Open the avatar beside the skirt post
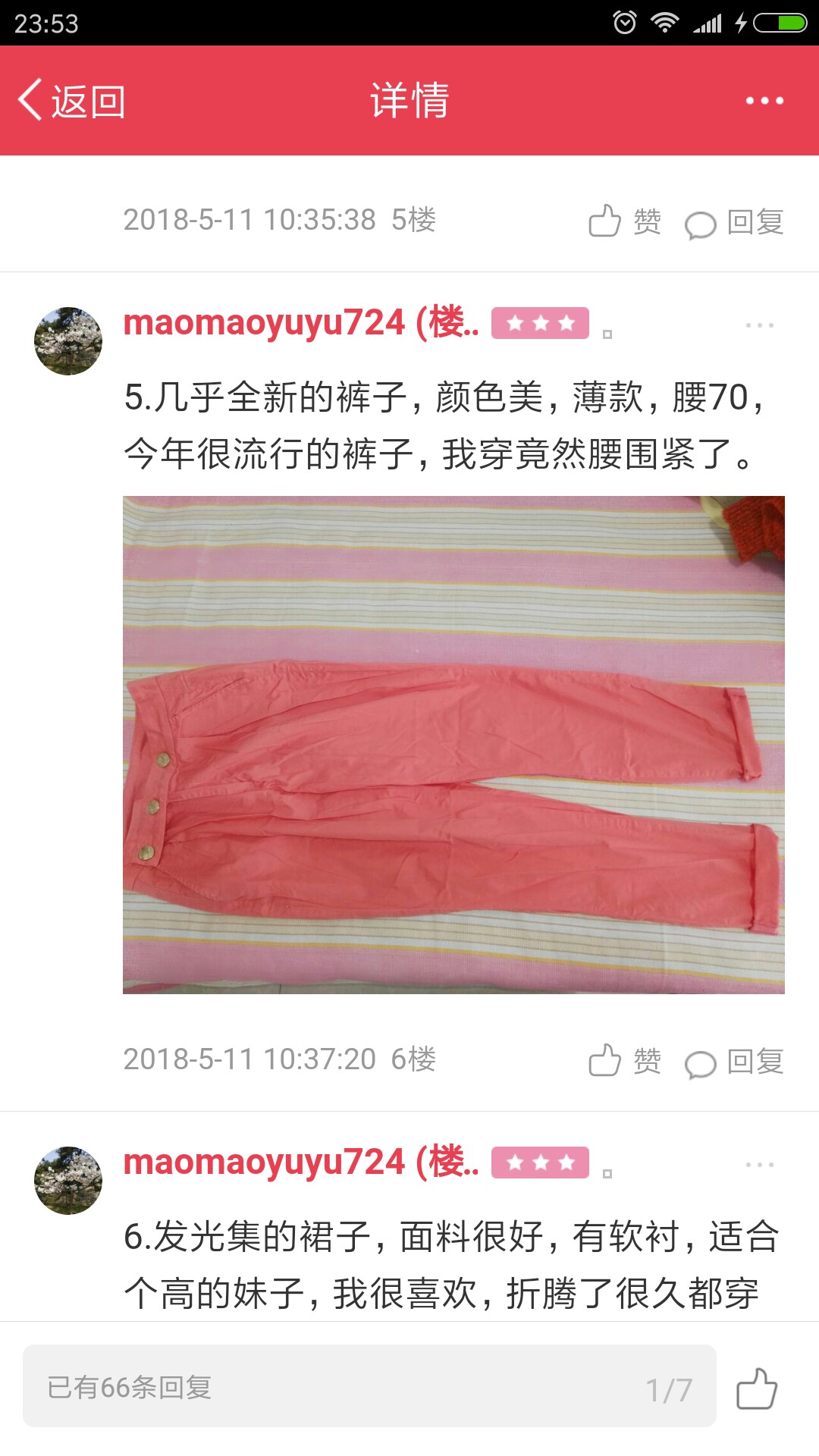Viewport: 819px width, 1456px height. (68, 1181)
